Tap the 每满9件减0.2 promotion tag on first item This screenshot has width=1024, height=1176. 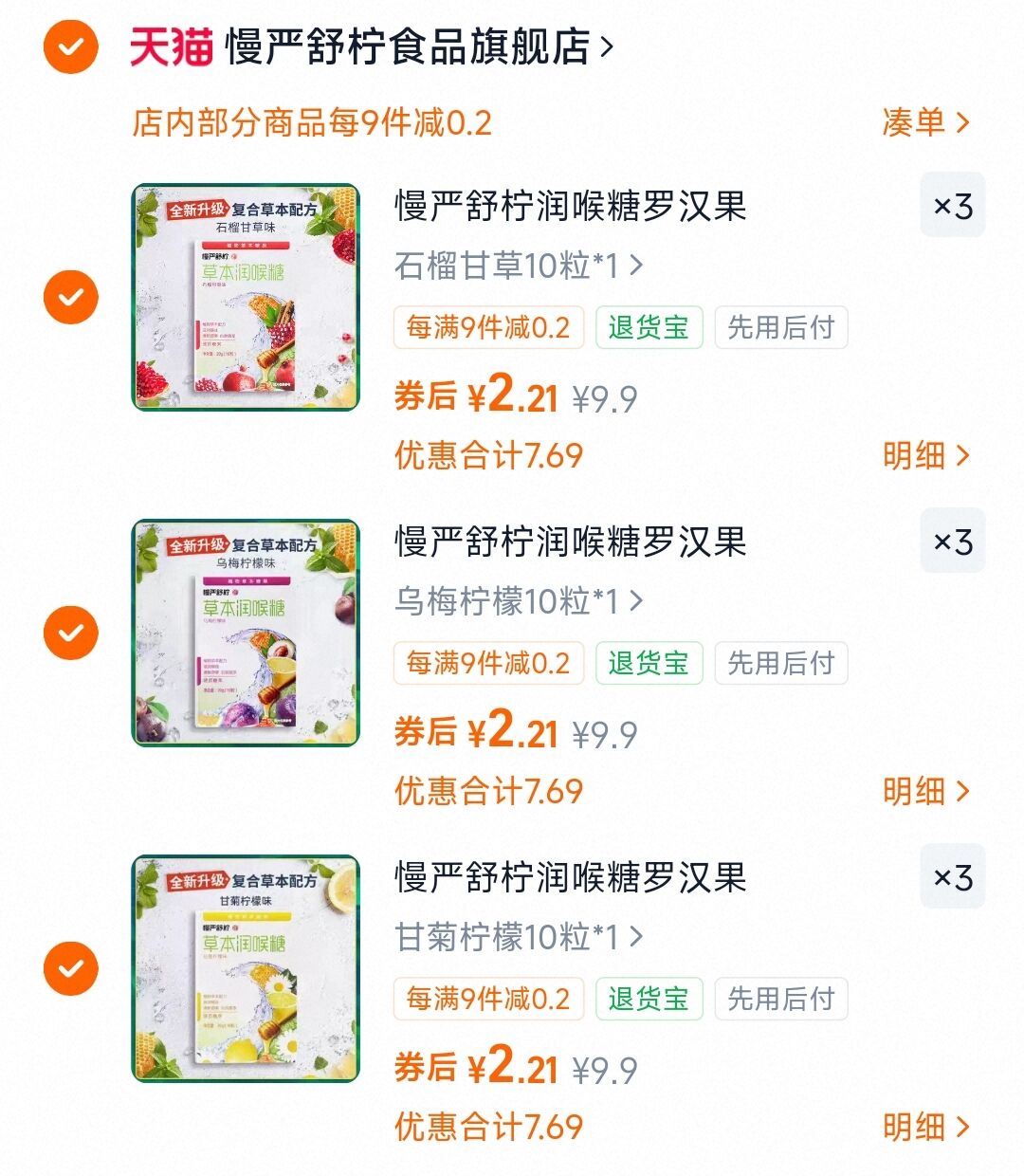coord(489,327)
